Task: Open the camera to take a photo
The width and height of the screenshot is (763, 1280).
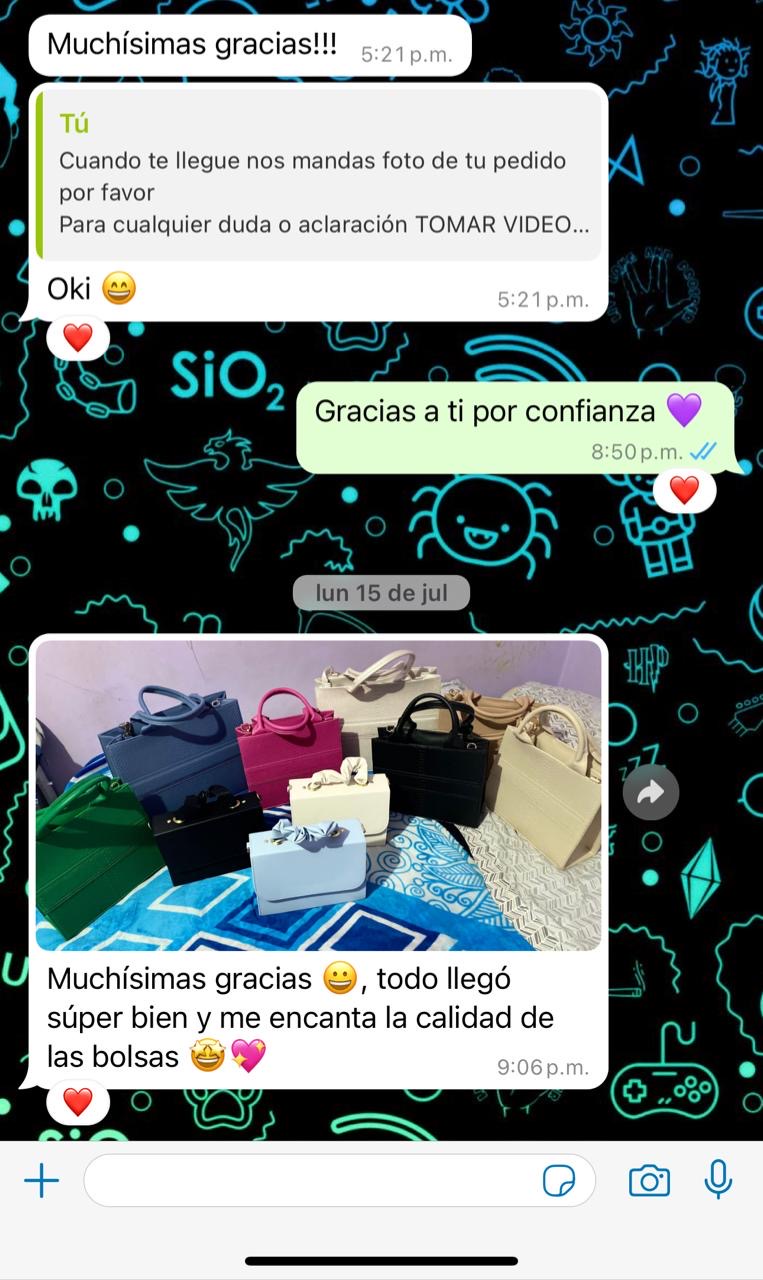Action: coord(649,1181)
